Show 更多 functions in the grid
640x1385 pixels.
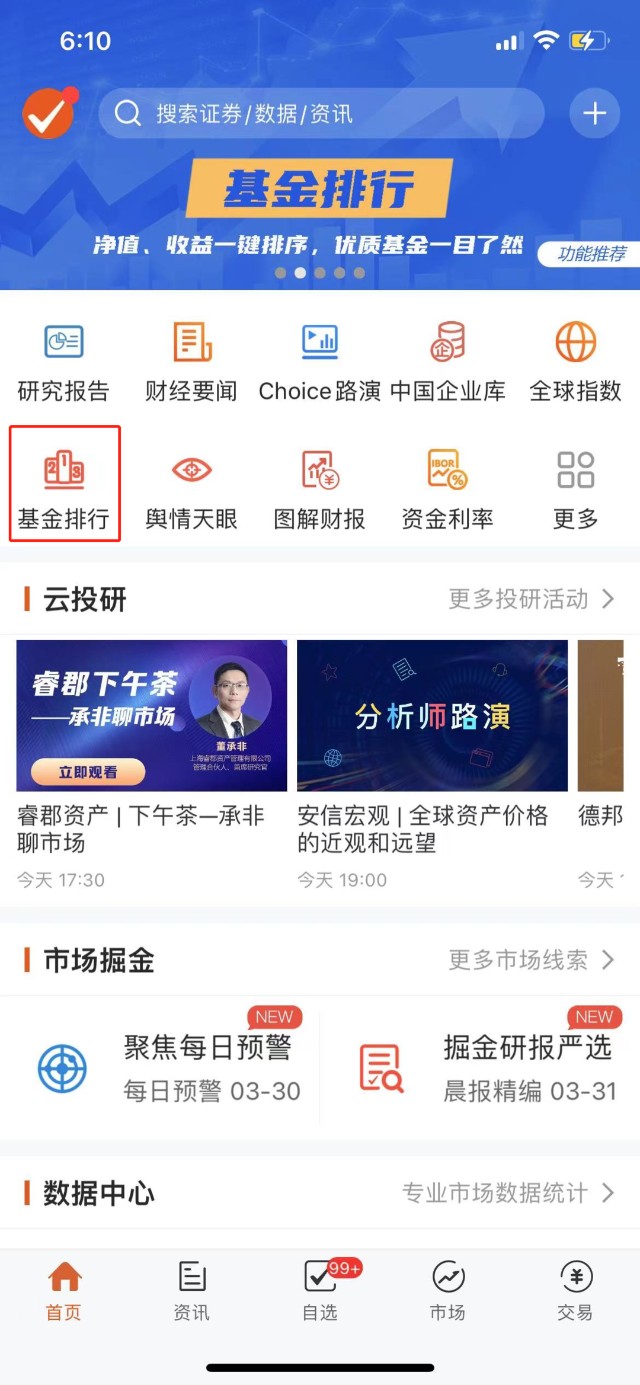click(576, 490)
